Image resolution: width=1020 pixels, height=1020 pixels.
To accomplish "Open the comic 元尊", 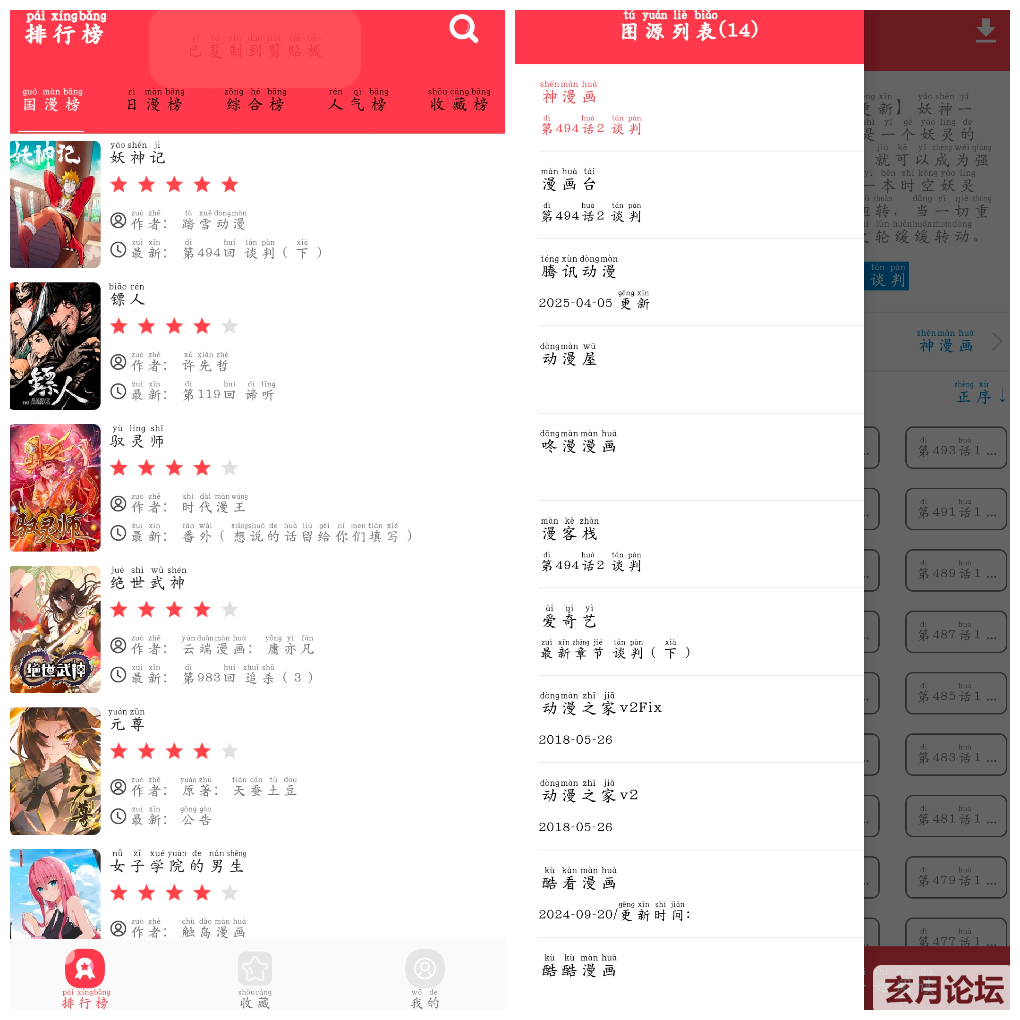I will (257, 771).
